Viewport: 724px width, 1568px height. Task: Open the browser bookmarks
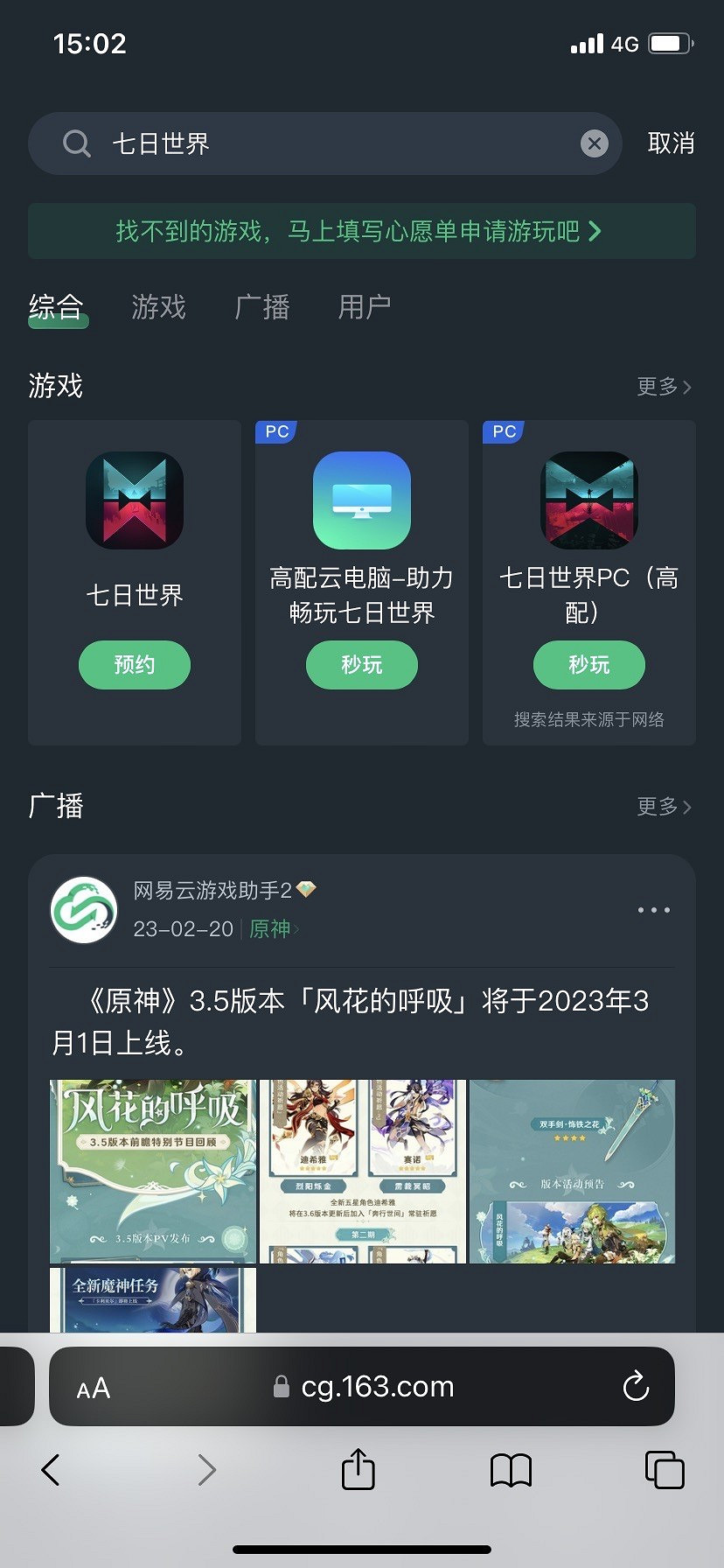[x=511, y=1470]
